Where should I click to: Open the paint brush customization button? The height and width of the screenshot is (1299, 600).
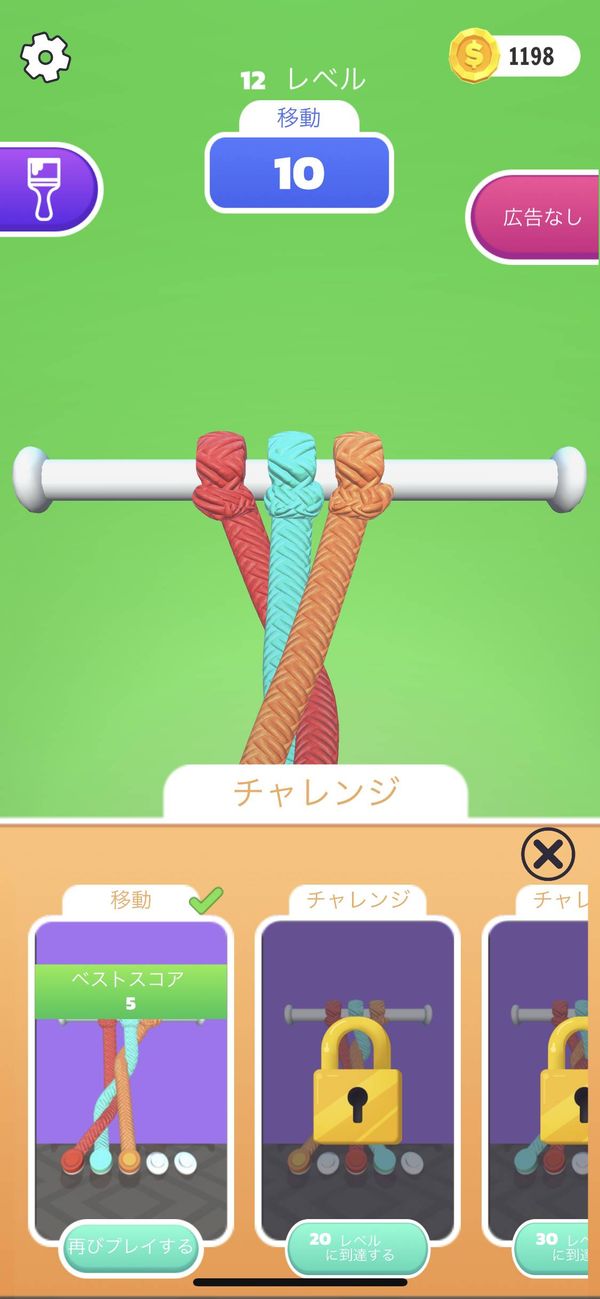click(x=46, y=189)
